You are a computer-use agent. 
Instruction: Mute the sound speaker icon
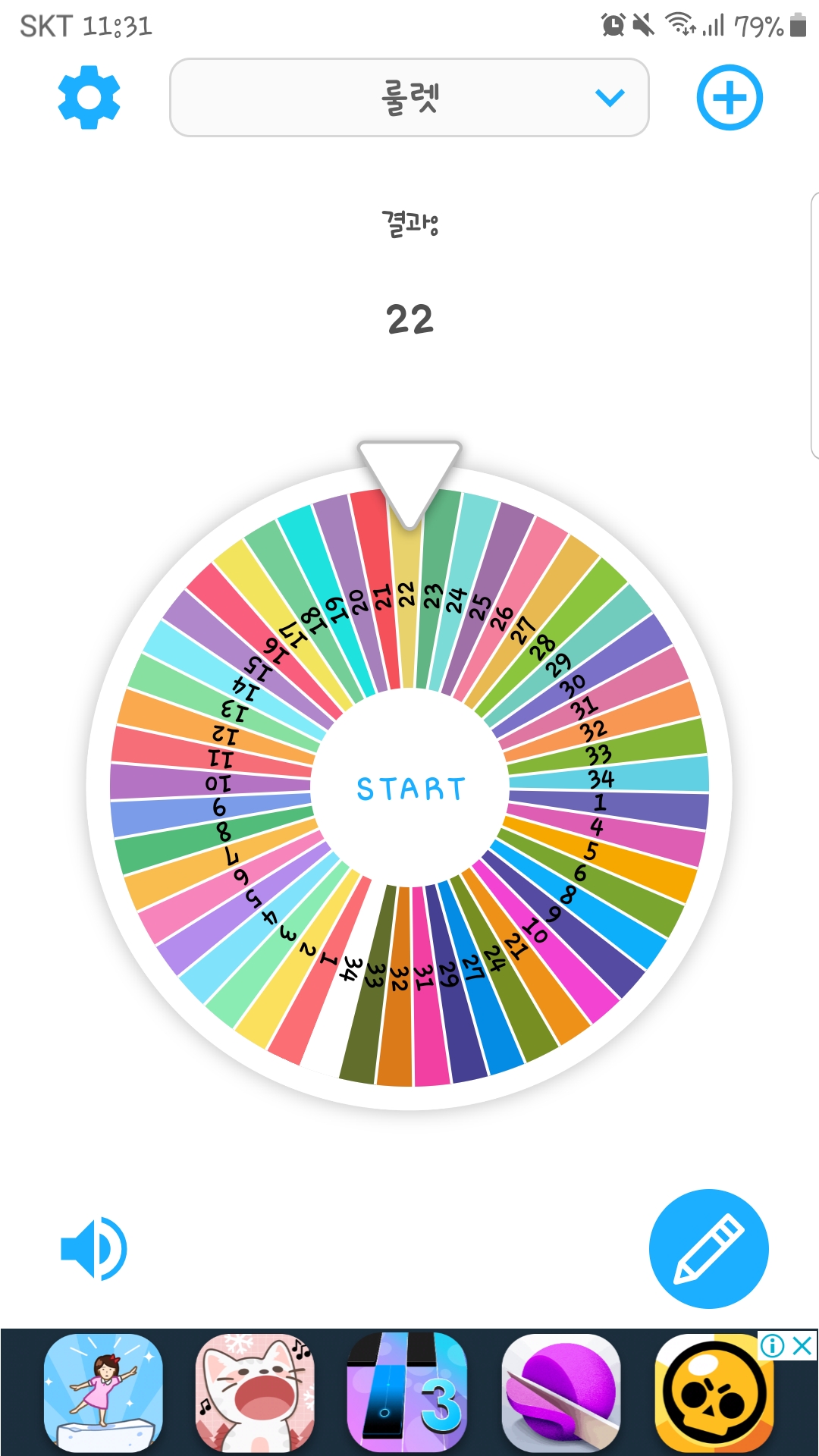tap(94, 1249)
